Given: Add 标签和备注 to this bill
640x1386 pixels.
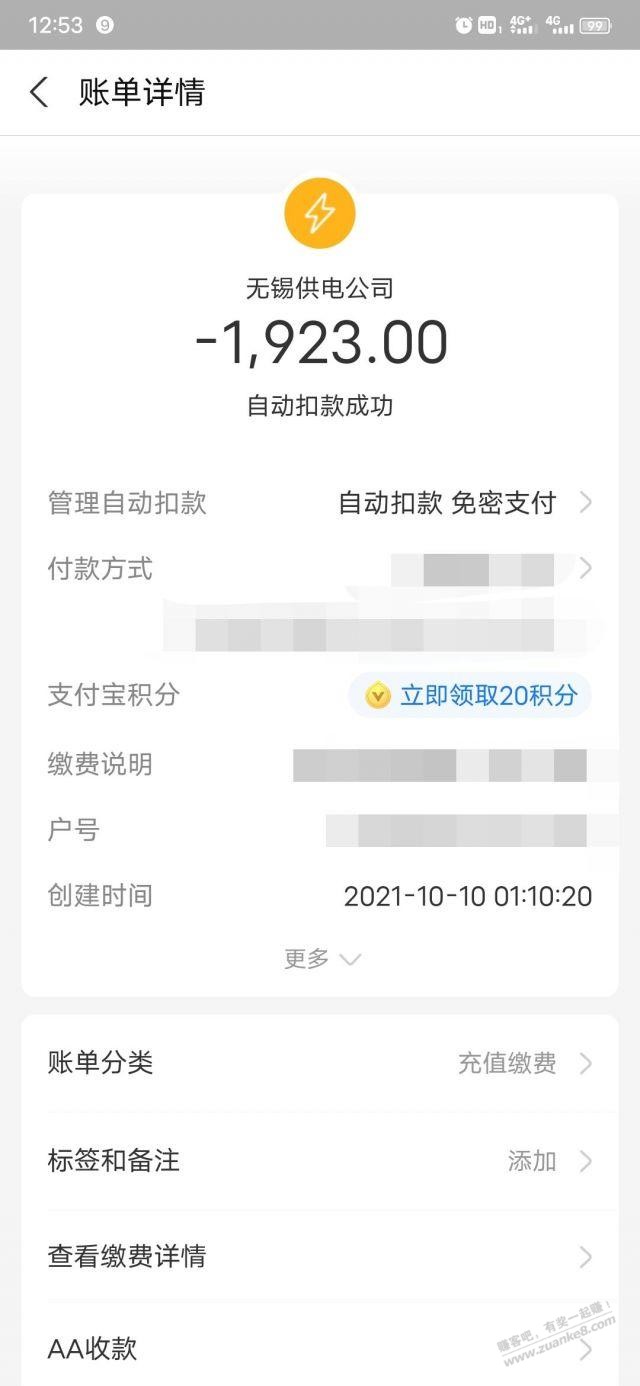Looking at the screenshot, I should [x=320, y=1161].
